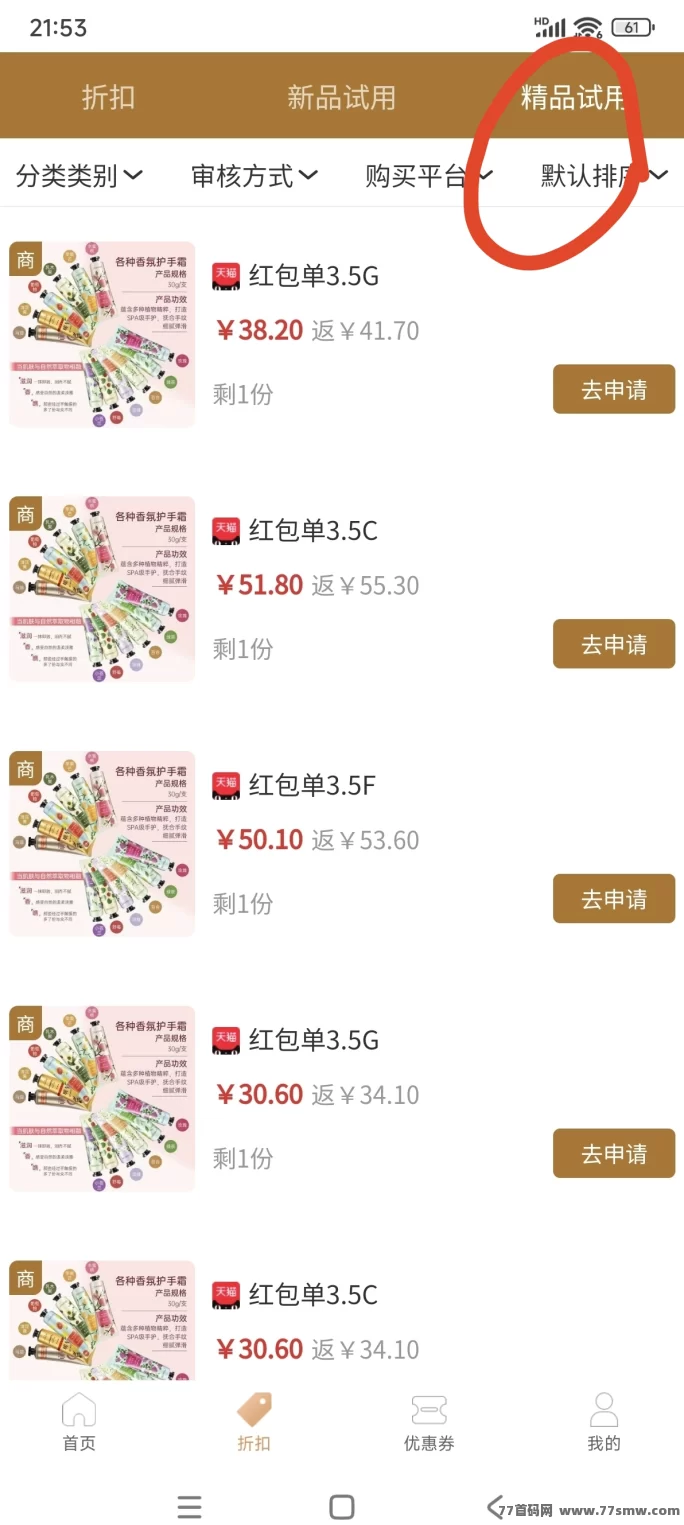Expand the 审核方式 filter

(x=254, y=176)
